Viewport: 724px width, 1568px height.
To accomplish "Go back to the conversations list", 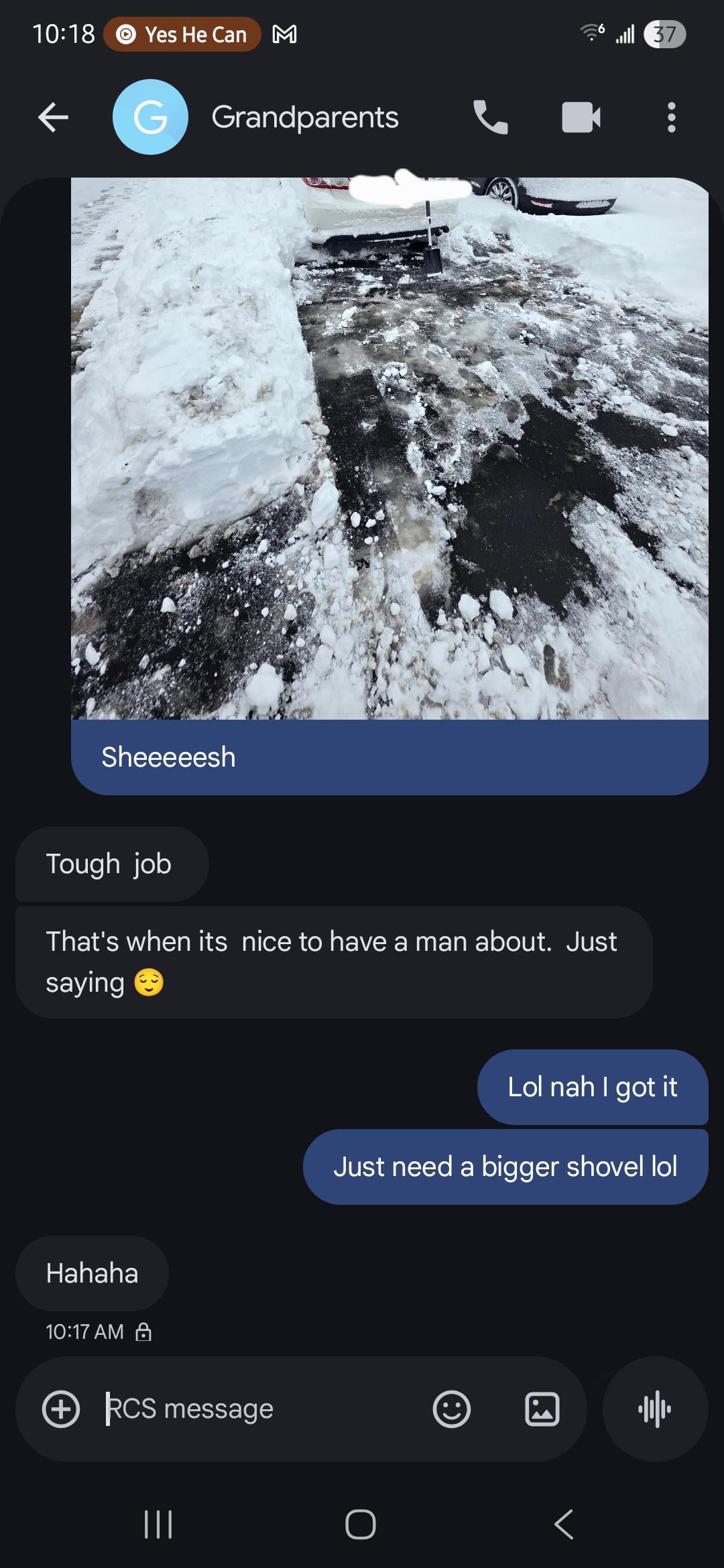I will pyautogui.click(x=53, y=117).
